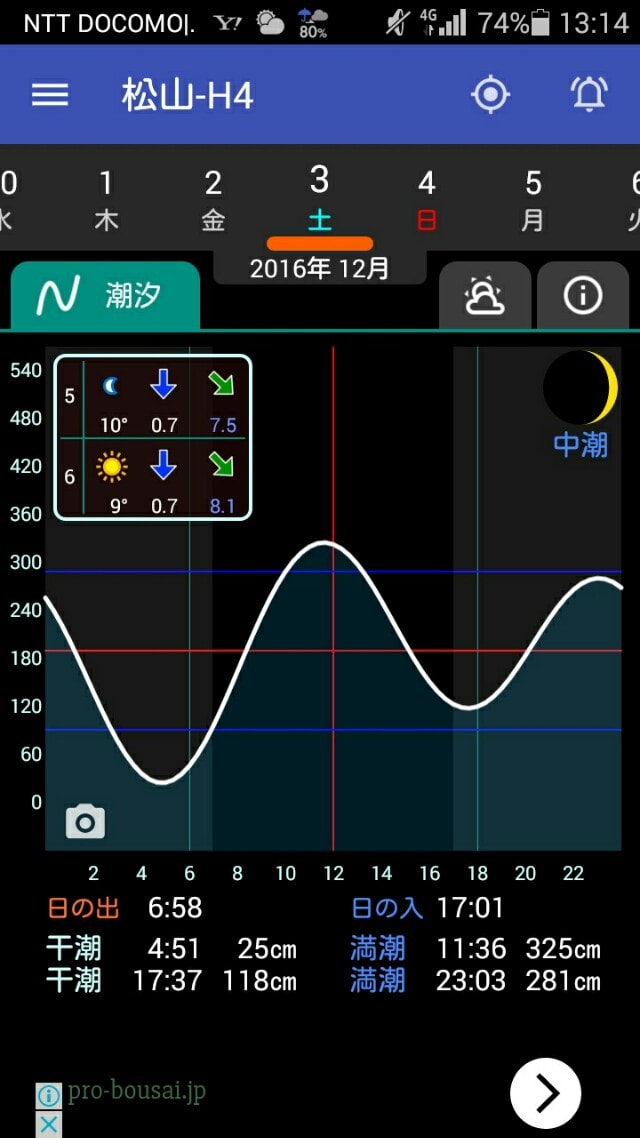640x1138 pixels.
Task: Open the info tab
Action: click(583, 296)
